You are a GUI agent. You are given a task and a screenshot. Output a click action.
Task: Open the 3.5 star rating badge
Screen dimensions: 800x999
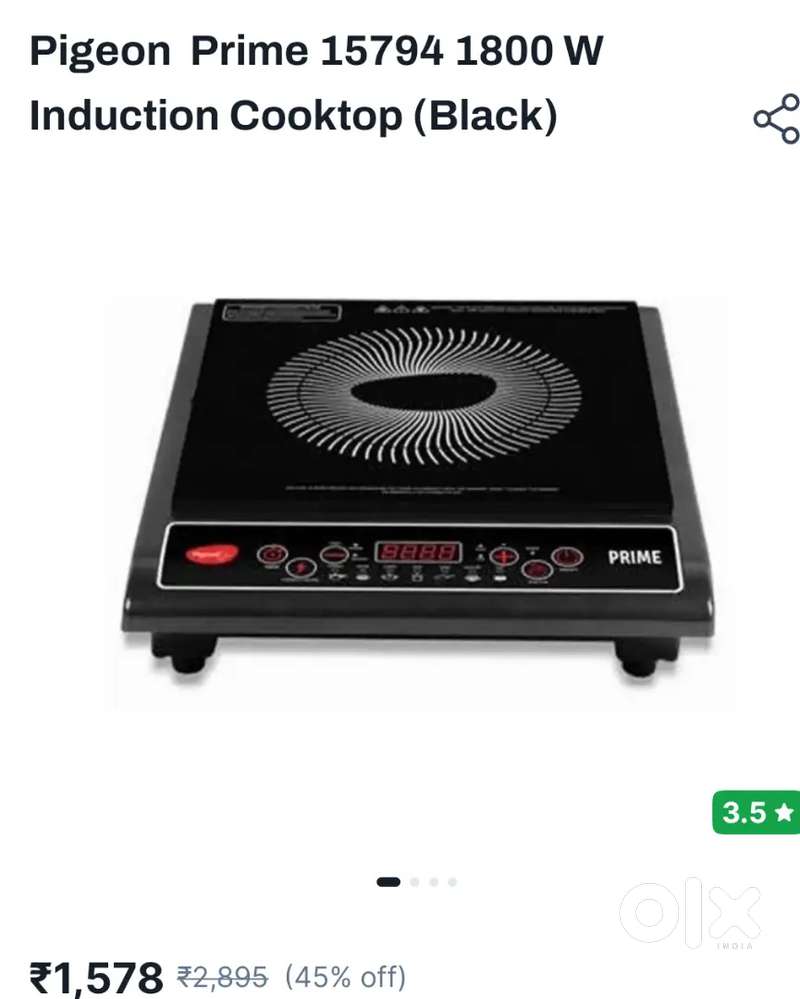pyautogui.click(x=756, y=812)
